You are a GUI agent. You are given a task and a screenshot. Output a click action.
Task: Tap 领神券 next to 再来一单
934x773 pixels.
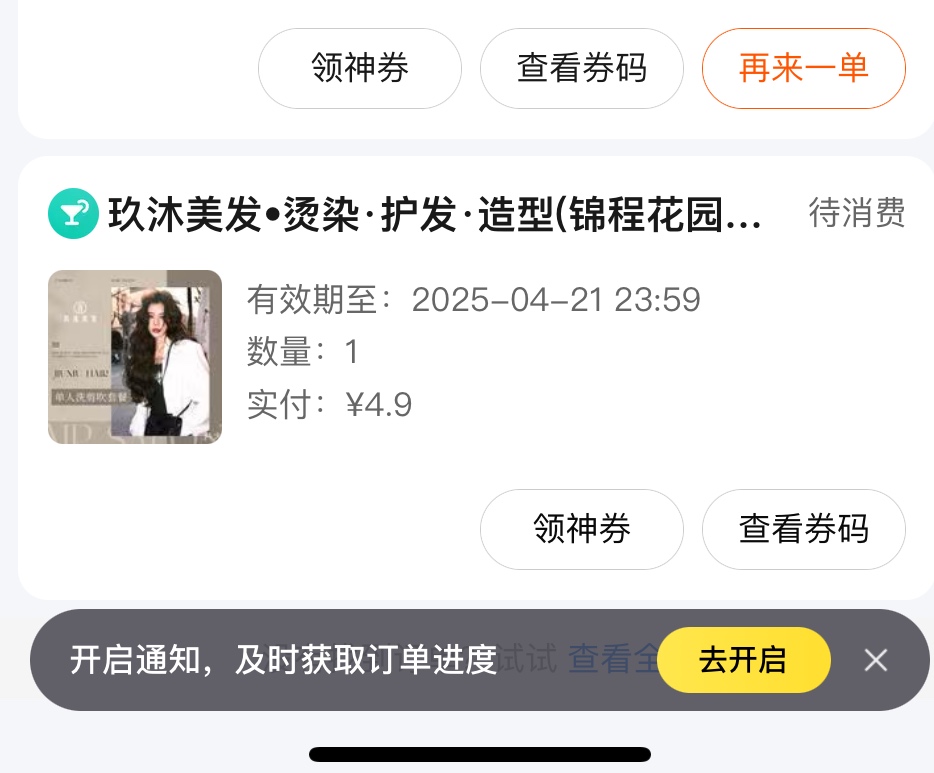click(x=359, y=68)
